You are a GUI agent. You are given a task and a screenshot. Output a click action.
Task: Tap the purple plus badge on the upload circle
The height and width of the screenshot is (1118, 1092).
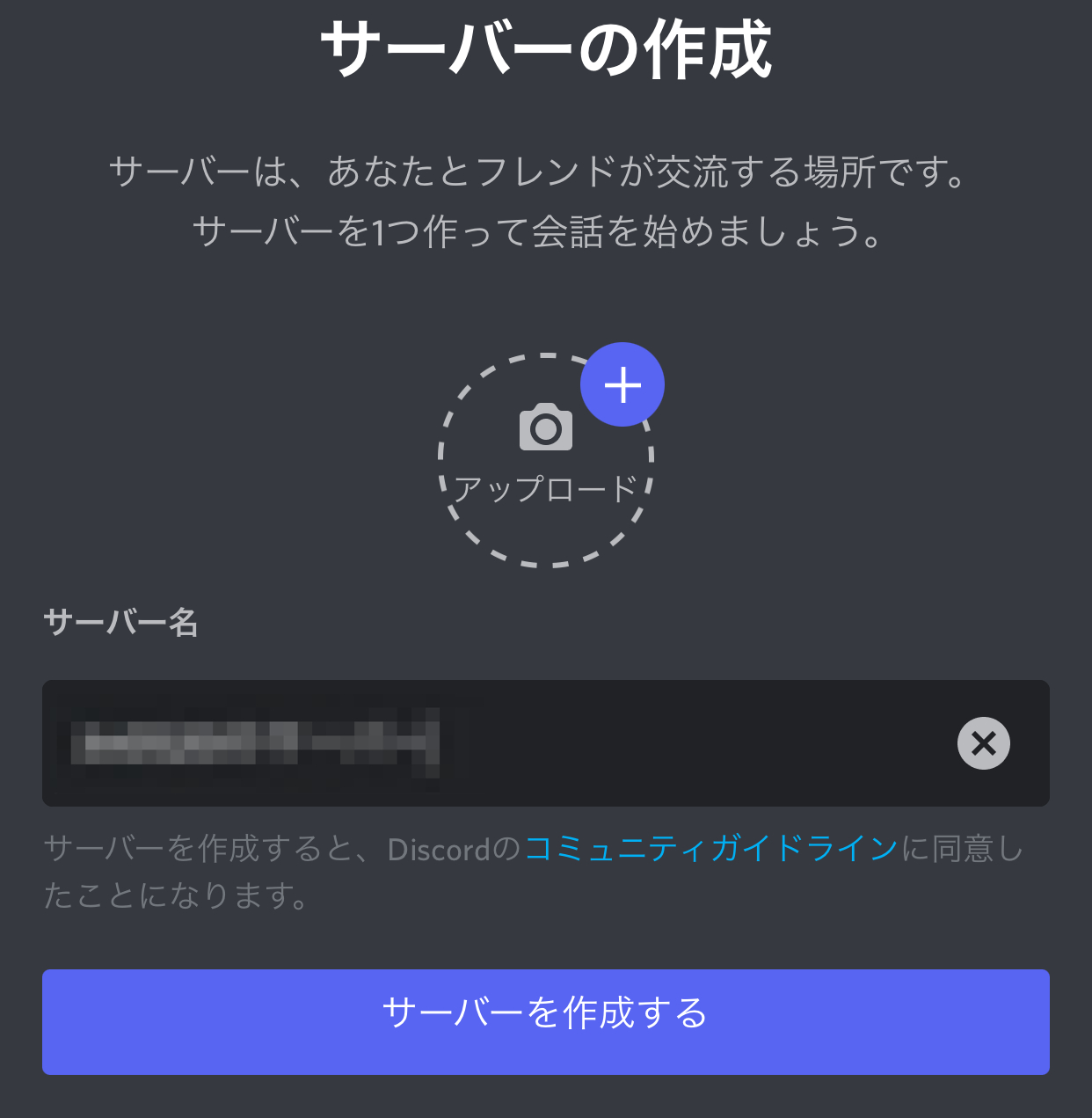point(622,384)
